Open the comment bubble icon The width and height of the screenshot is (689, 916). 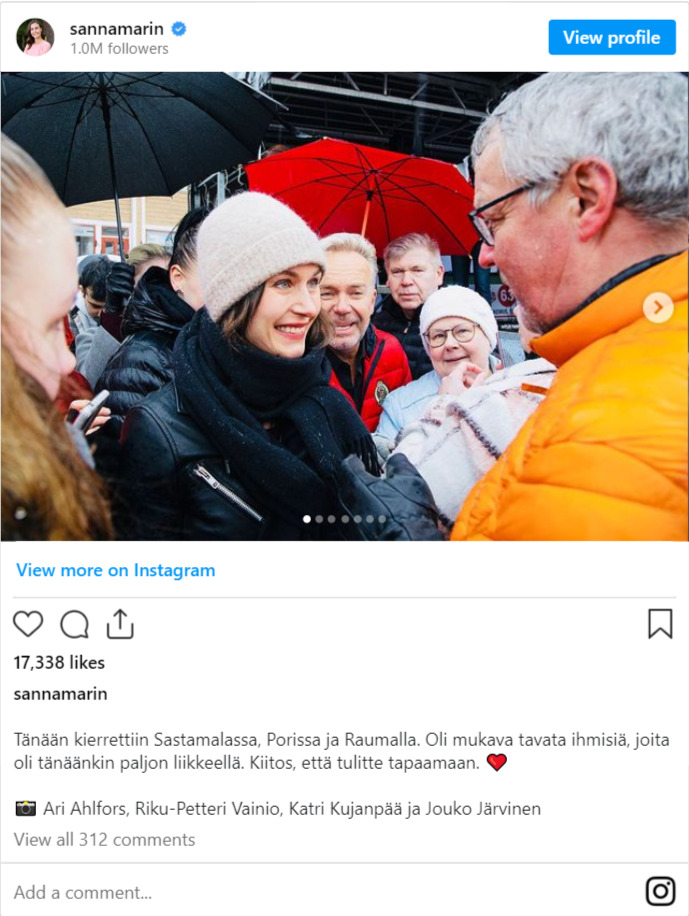pos(74,624)
